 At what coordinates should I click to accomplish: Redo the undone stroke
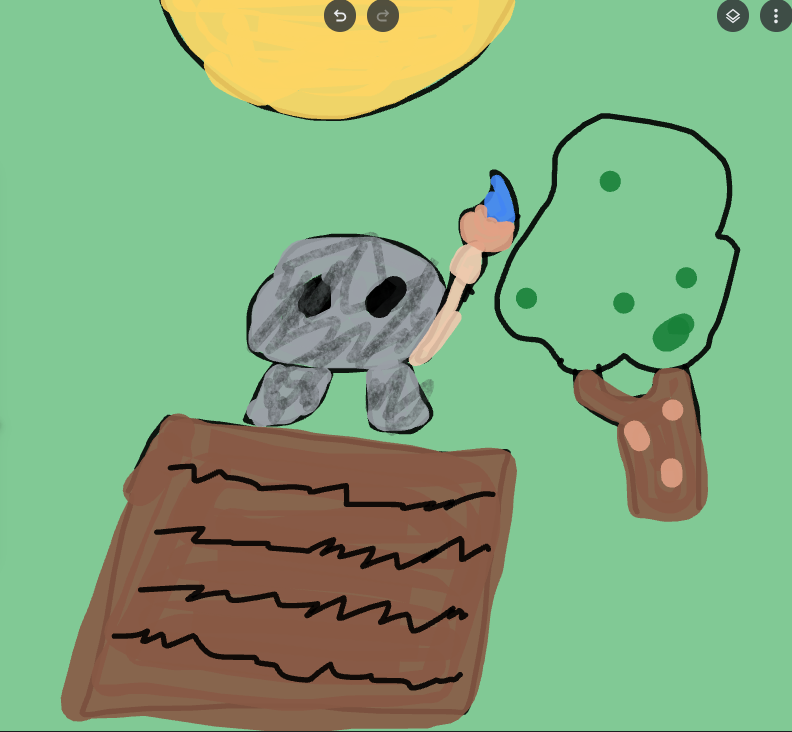tap(382, 16)
